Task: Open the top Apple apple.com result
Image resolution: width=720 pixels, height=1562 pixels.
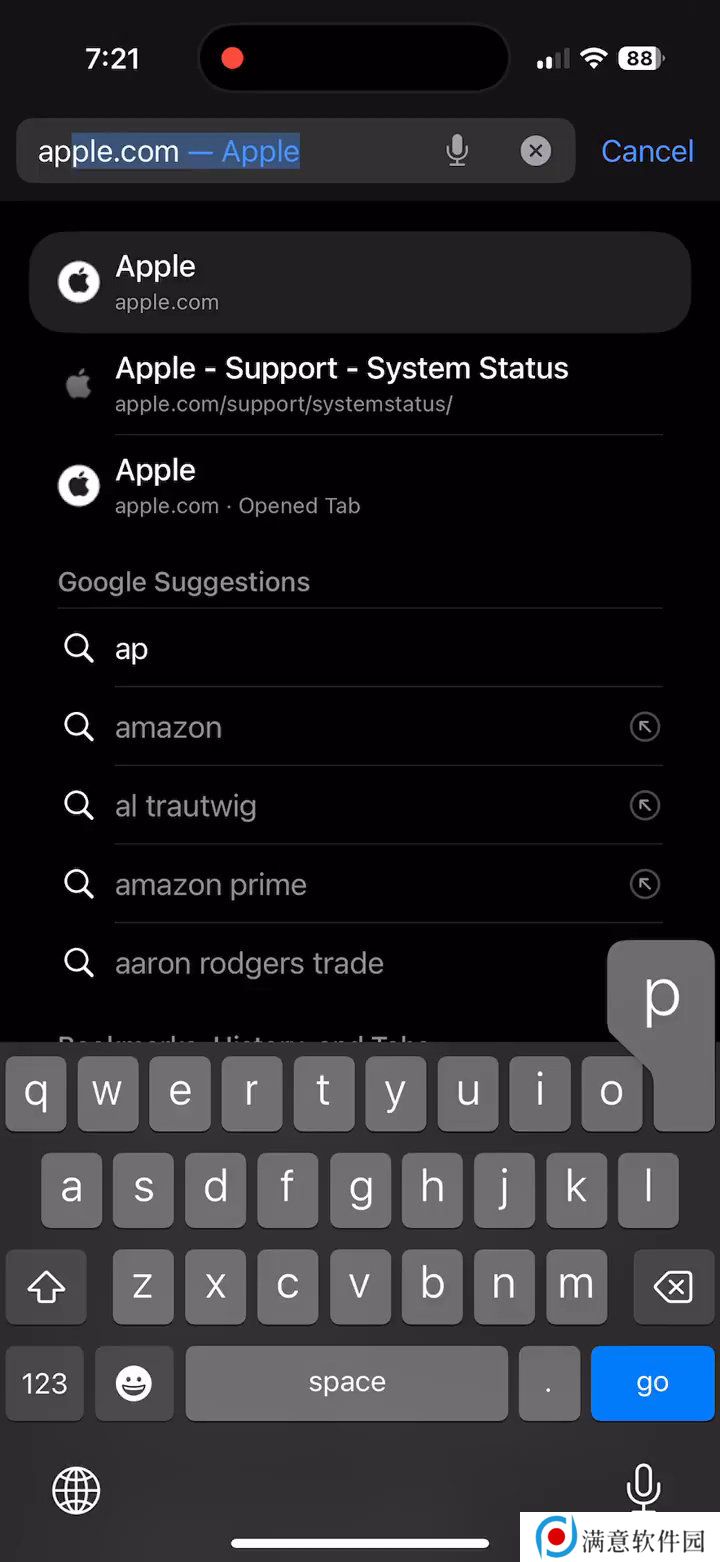Action: tap(360, 282)
